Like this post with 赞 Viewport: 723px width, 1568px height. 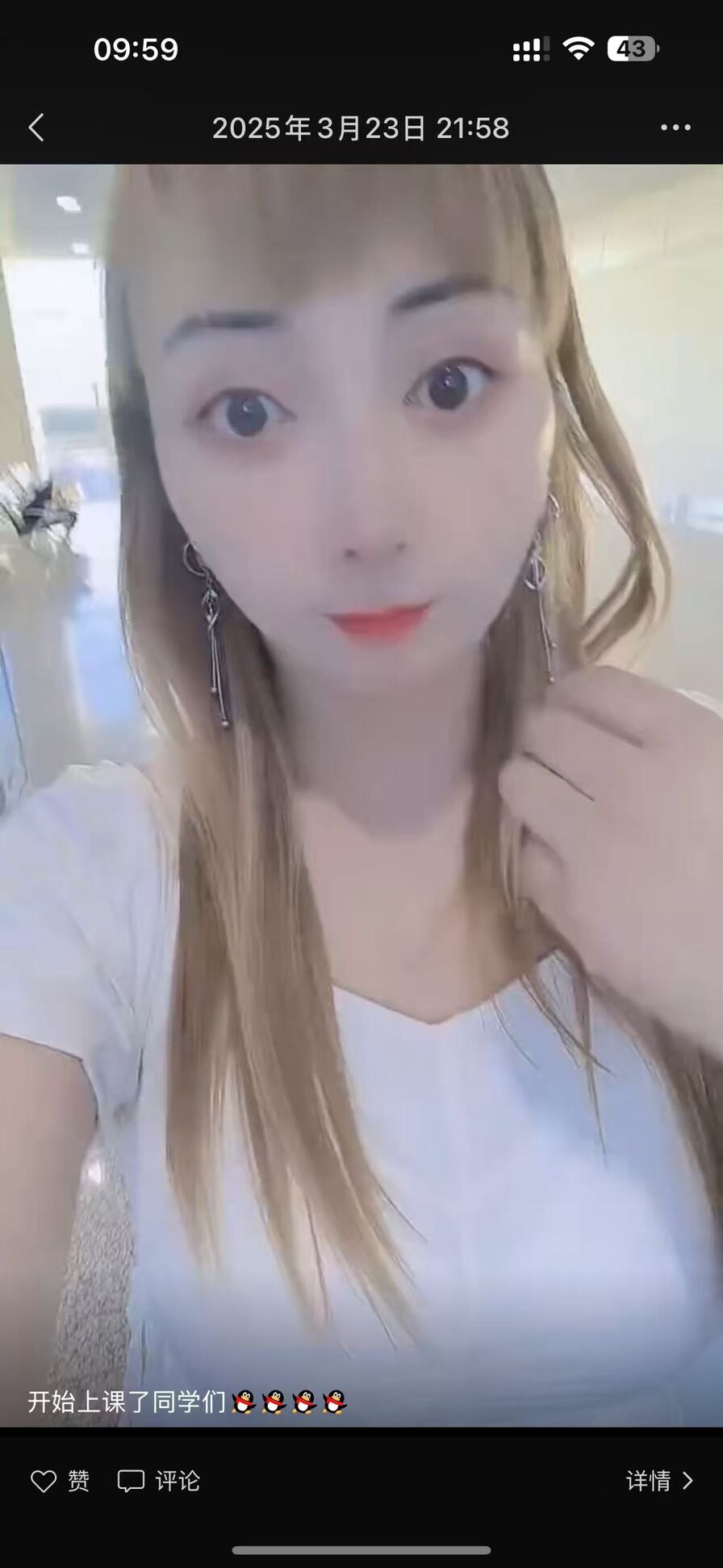coord(60,1480)
